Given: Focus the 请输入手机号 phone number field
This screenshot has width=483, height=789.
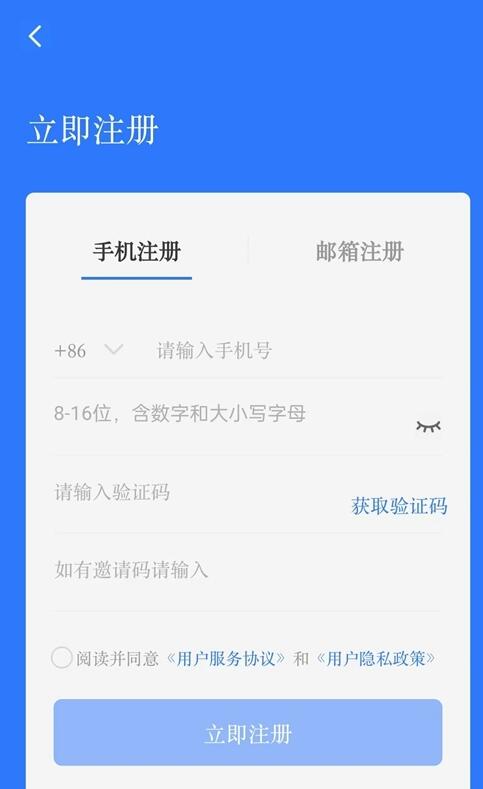Looking at the screenshot, I should point(299,350).
